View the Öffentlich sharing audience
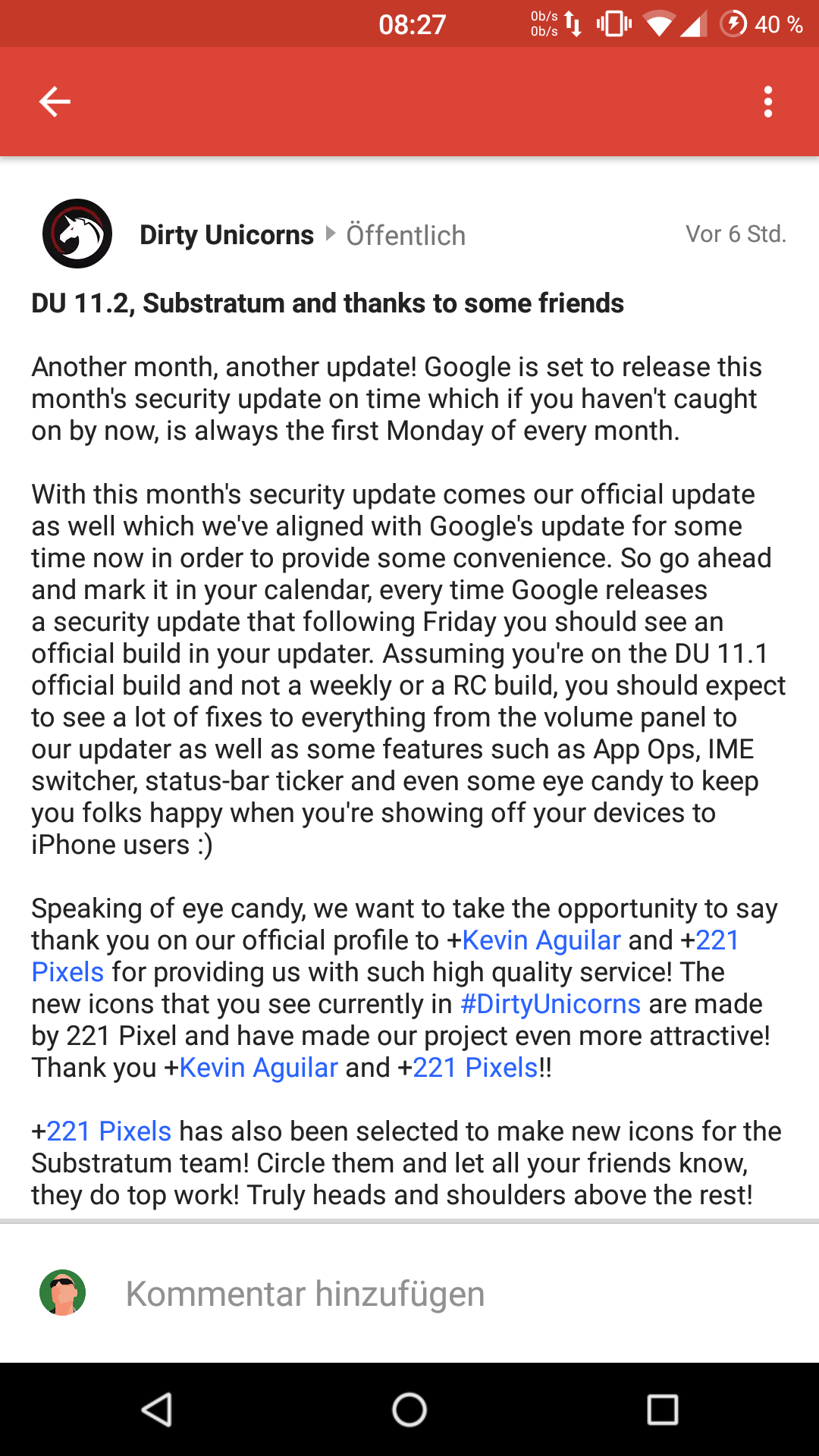 pos(406,235)
